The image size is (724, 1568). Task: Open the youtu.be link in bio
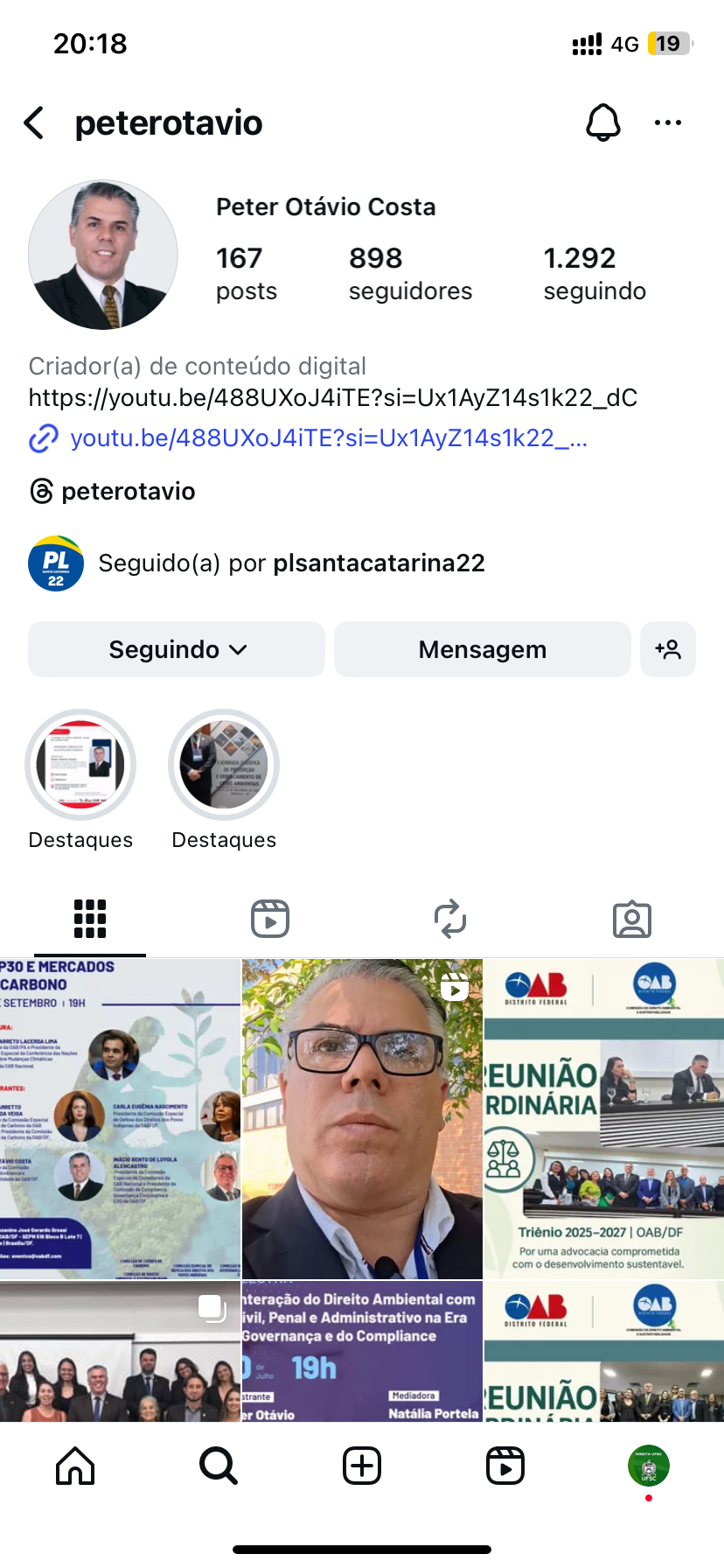click(328, 437)
